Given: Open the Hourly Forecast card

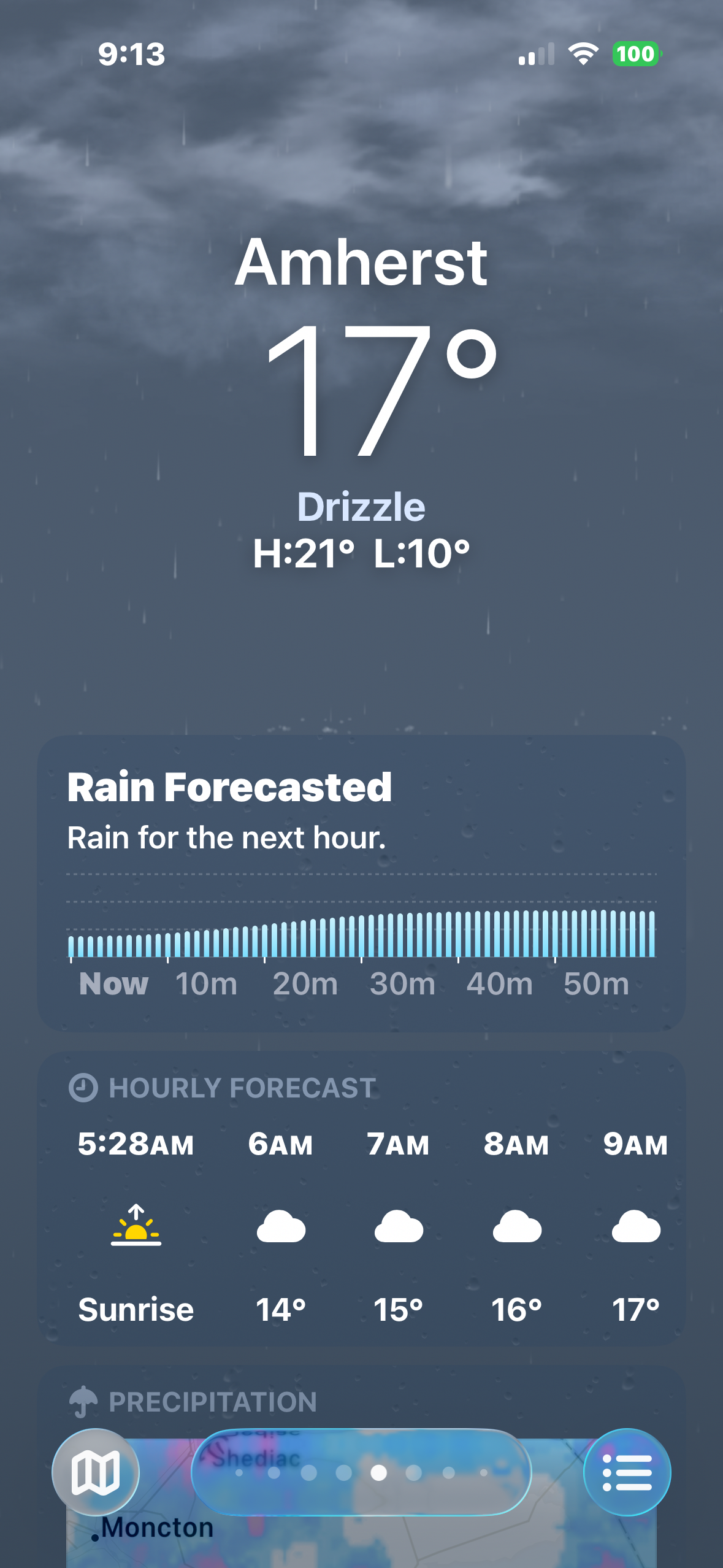Looking at the screenshot, I should point(361,1199).
